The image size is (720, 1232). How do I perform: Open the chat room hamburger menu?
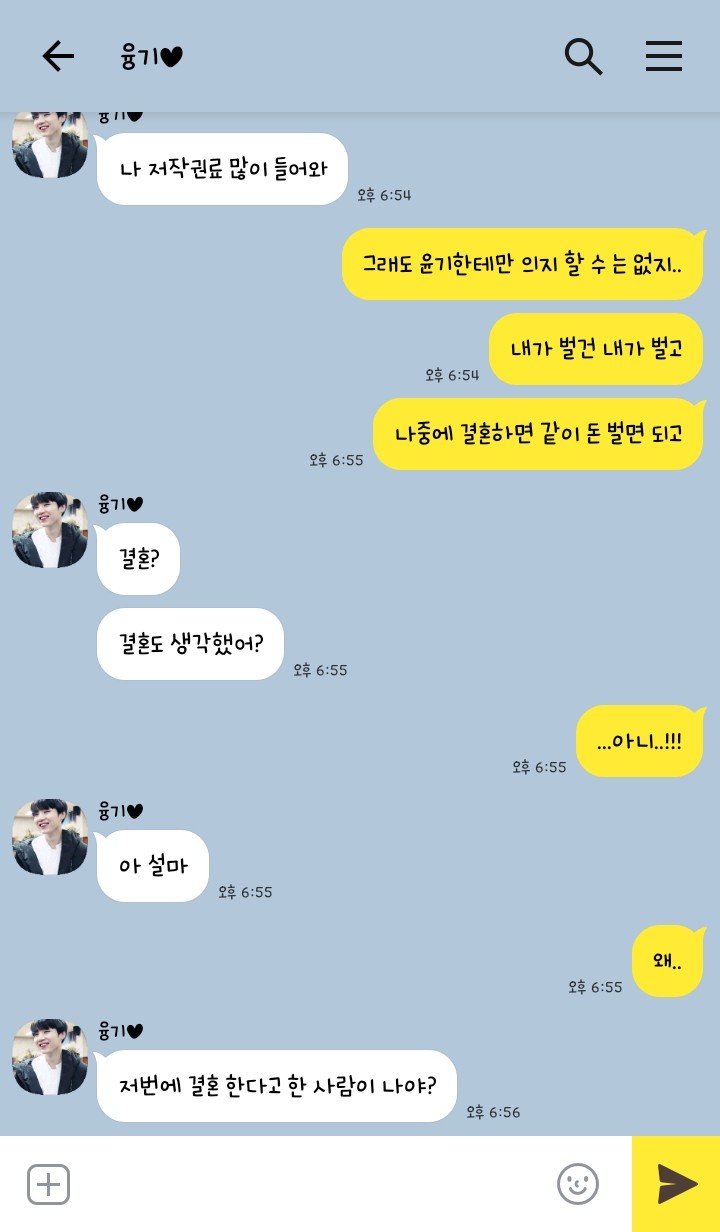(x=664, y=56)
